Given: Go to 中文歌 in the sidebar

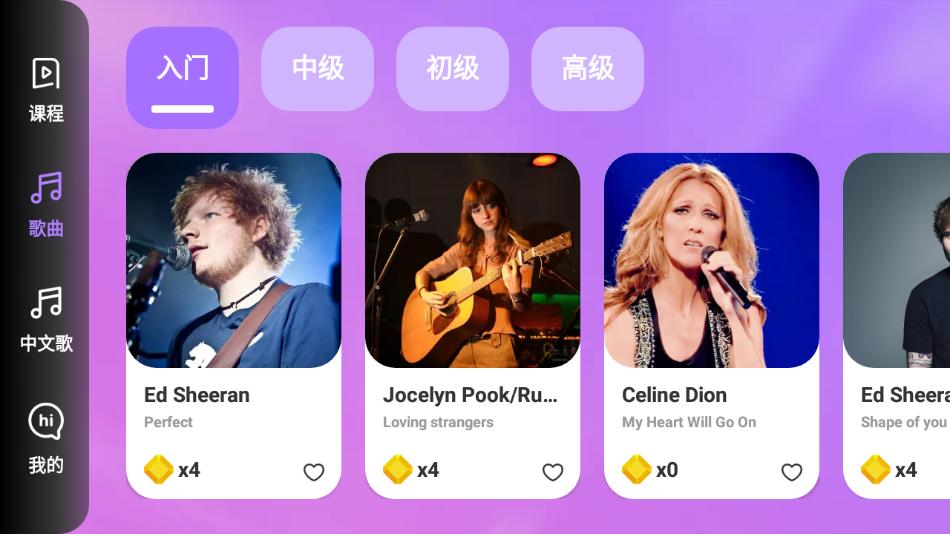Looking at the screenshot, I should 46,319.
